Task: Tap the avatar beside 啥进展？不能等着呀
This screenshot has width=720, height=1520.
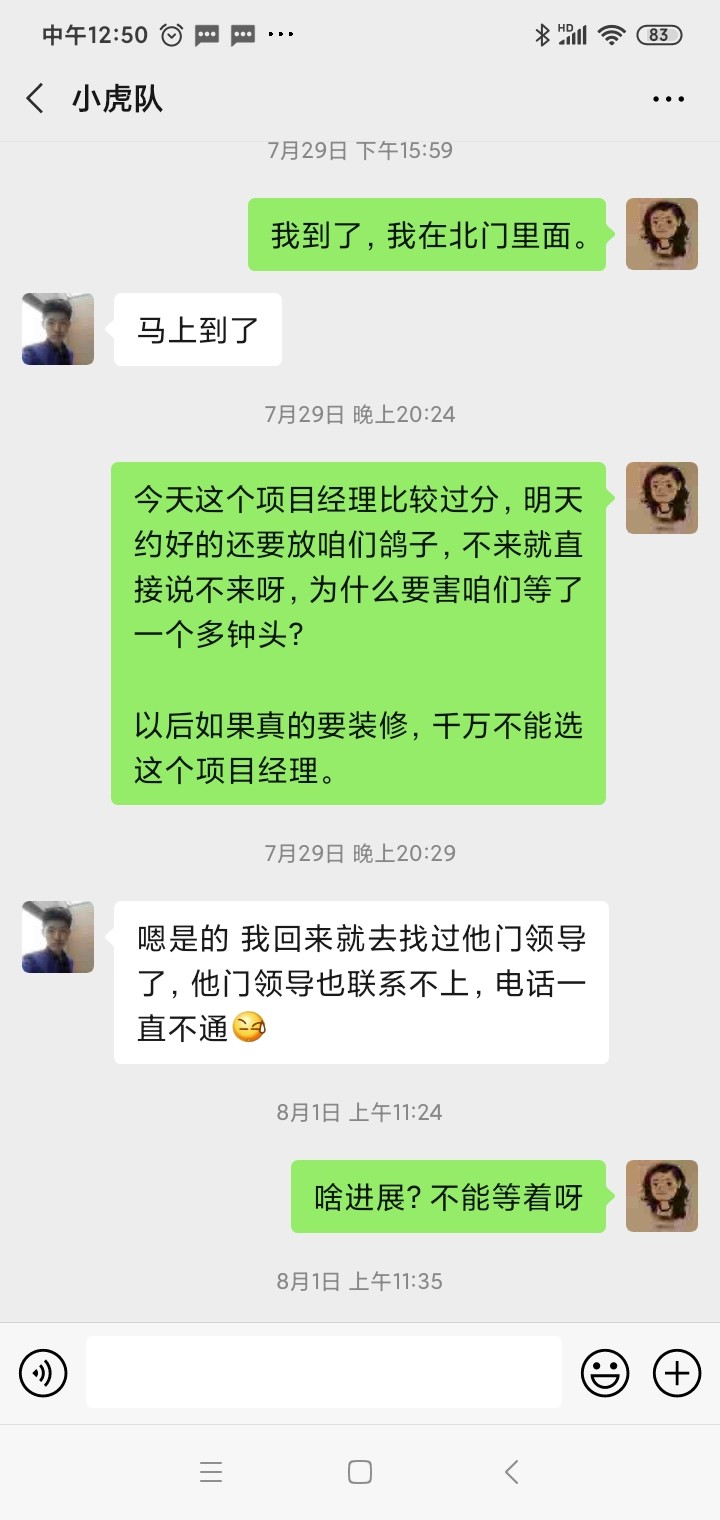Action: tap(661, 1196)
